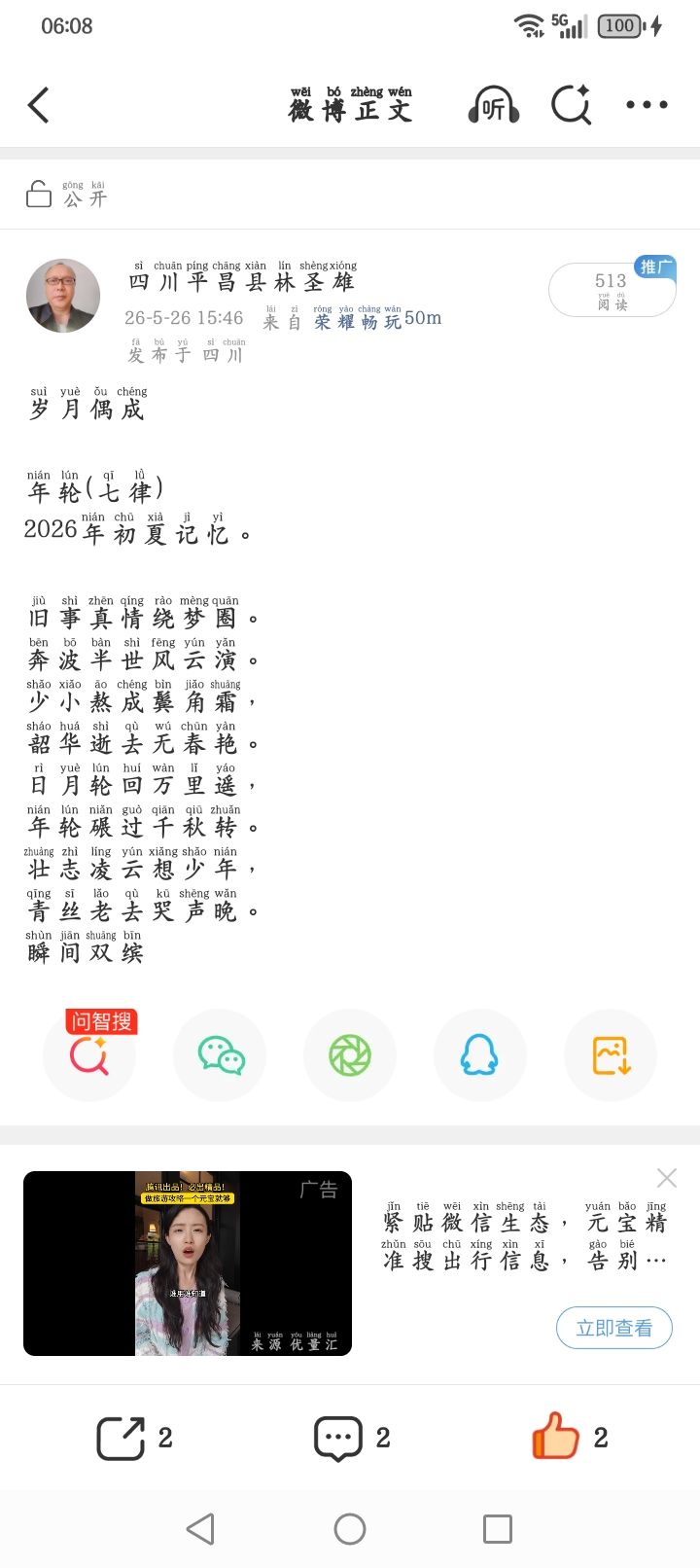Open the comments on this post

(x=352, y=1438)
